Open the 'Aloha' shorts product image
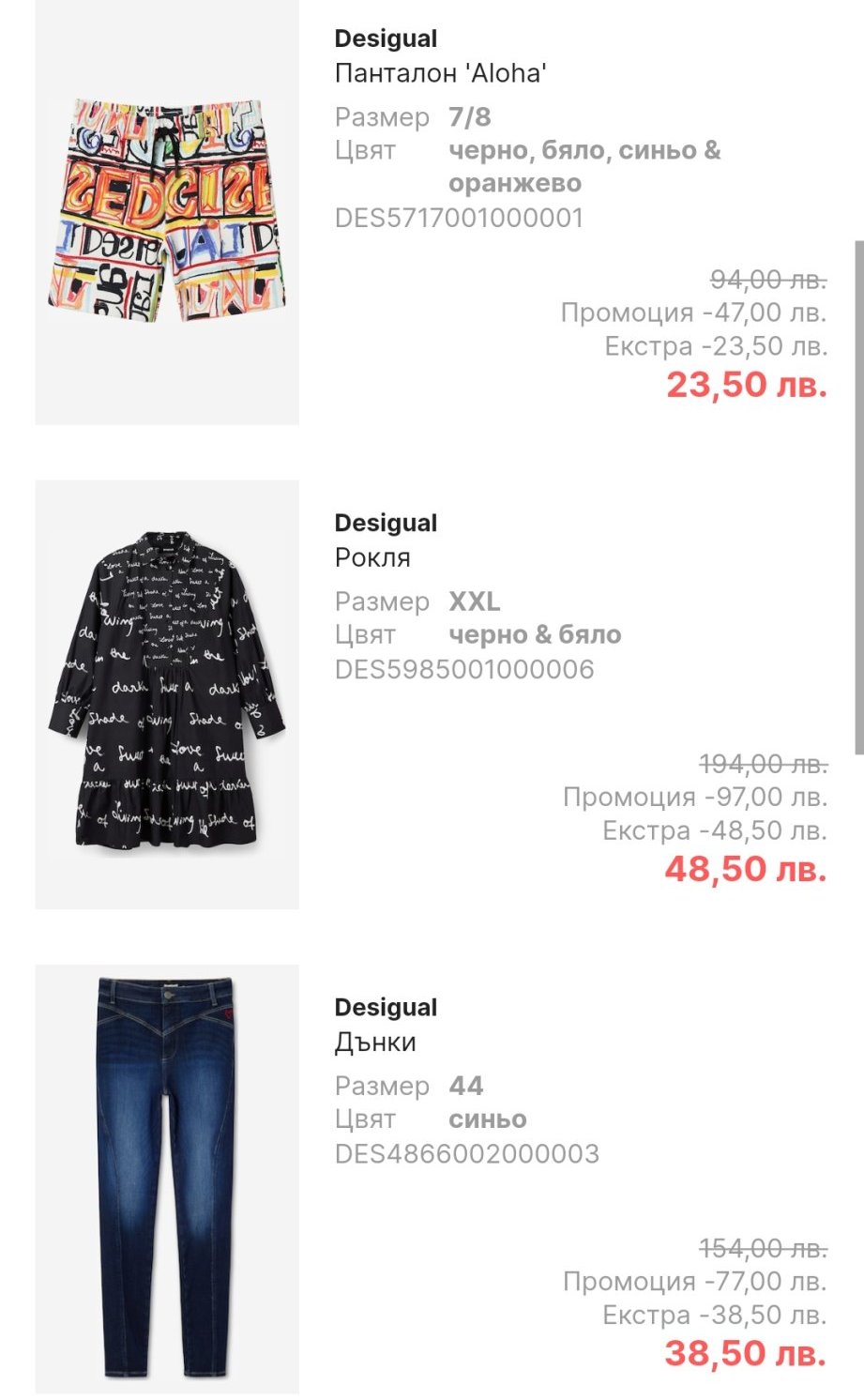Image resolution: width=864 pixels, height=1400 pixels. point(167,212)
